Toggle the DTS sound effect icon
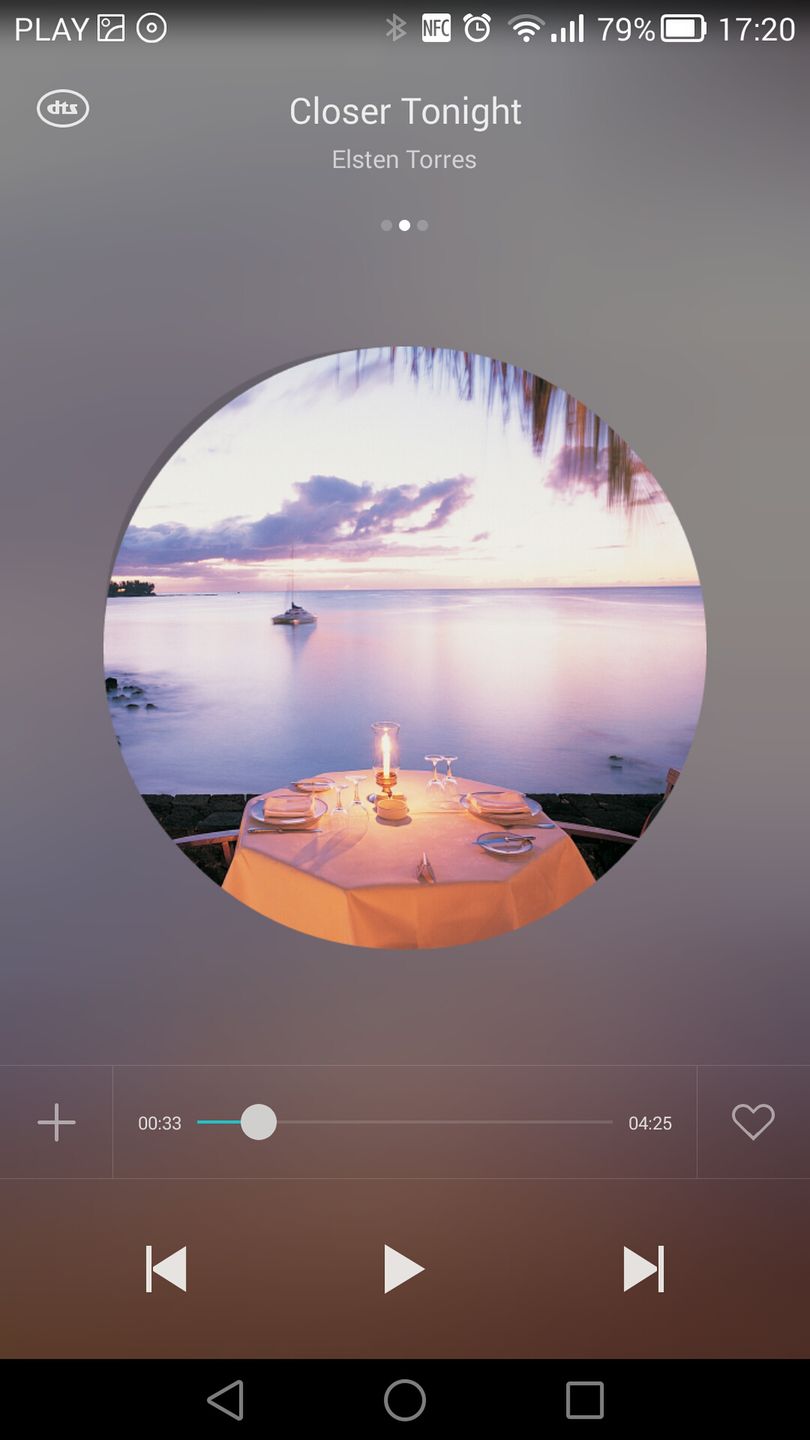This screenshot has width=810, height=1440. point(63,109)
